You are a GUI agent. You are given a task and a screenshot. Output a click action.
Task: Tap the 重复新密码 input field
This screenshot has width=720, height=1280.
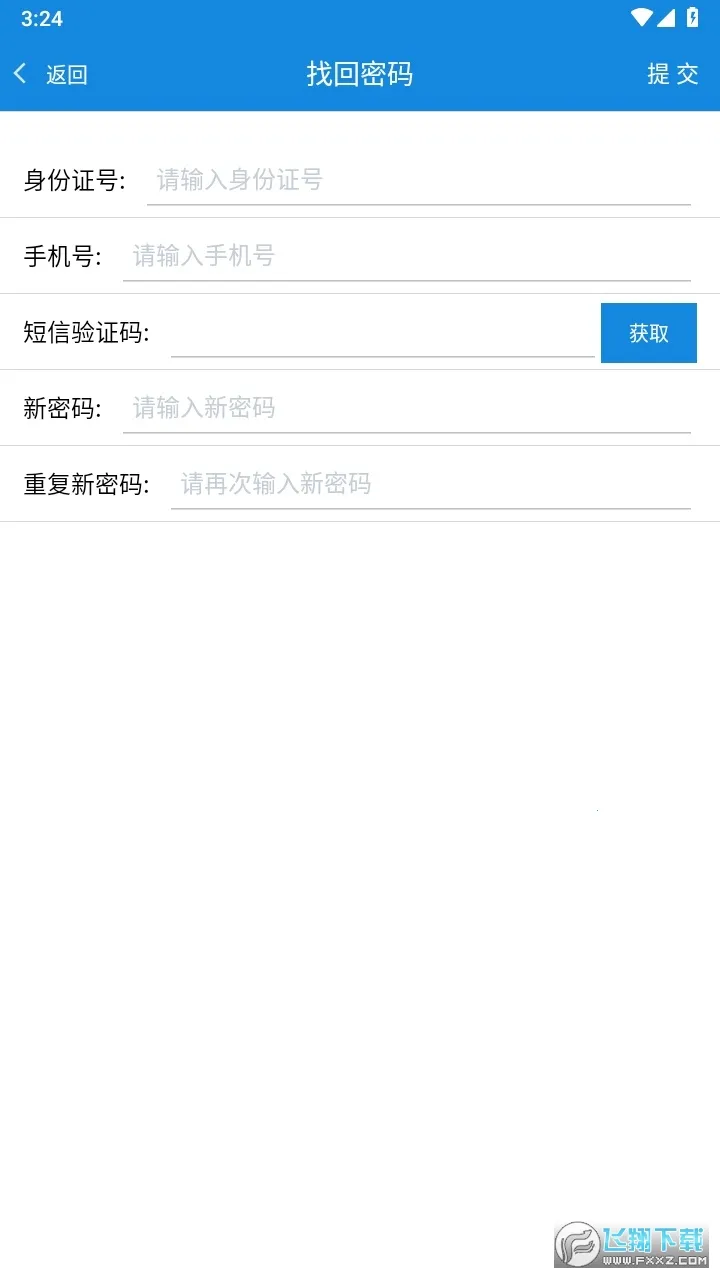point(430,485)
